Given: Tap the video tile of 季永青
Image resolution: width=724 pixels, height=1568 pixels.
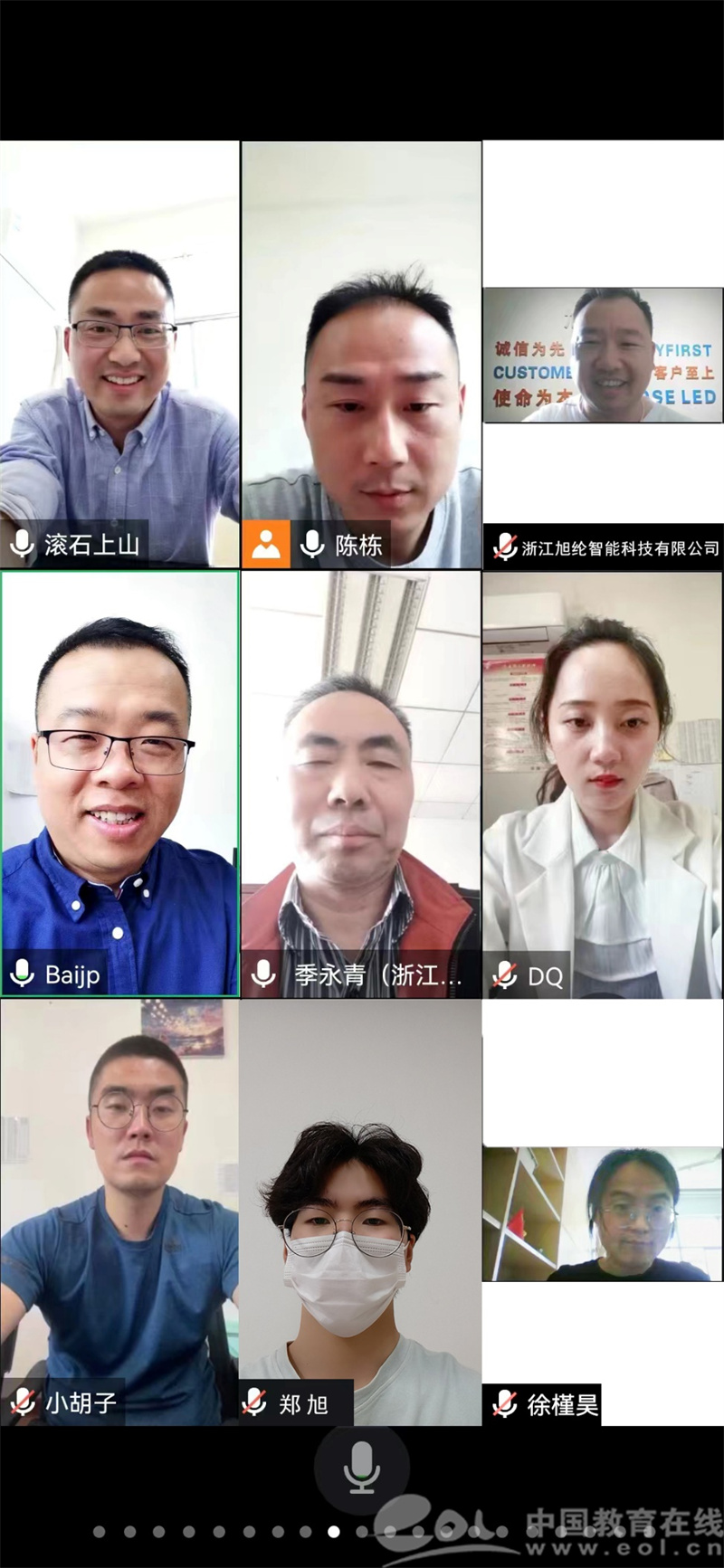Looking at the screenshot, I should 361,783.
